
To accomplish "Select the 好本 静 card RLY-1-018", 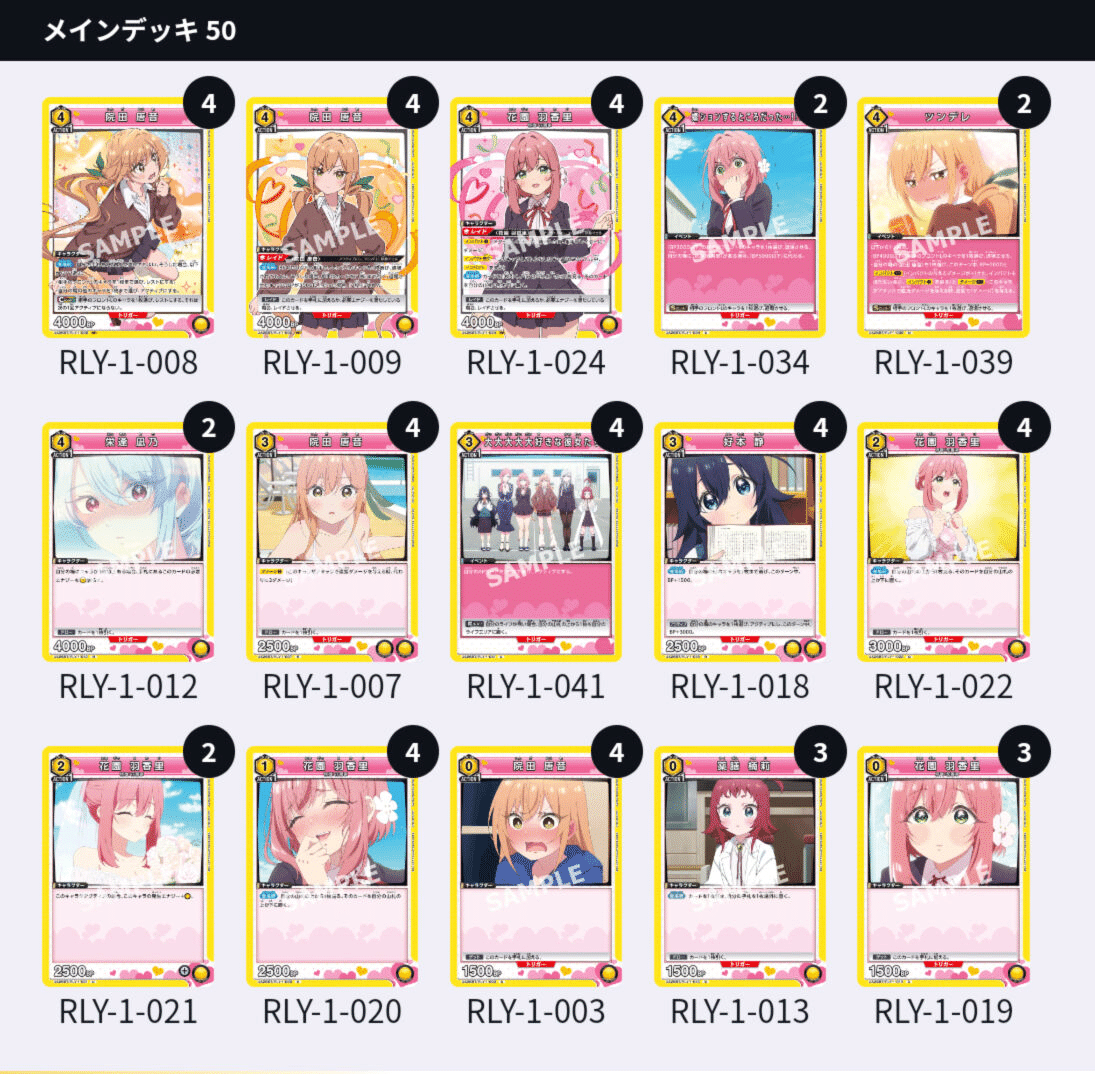I will tap(740, 541).
